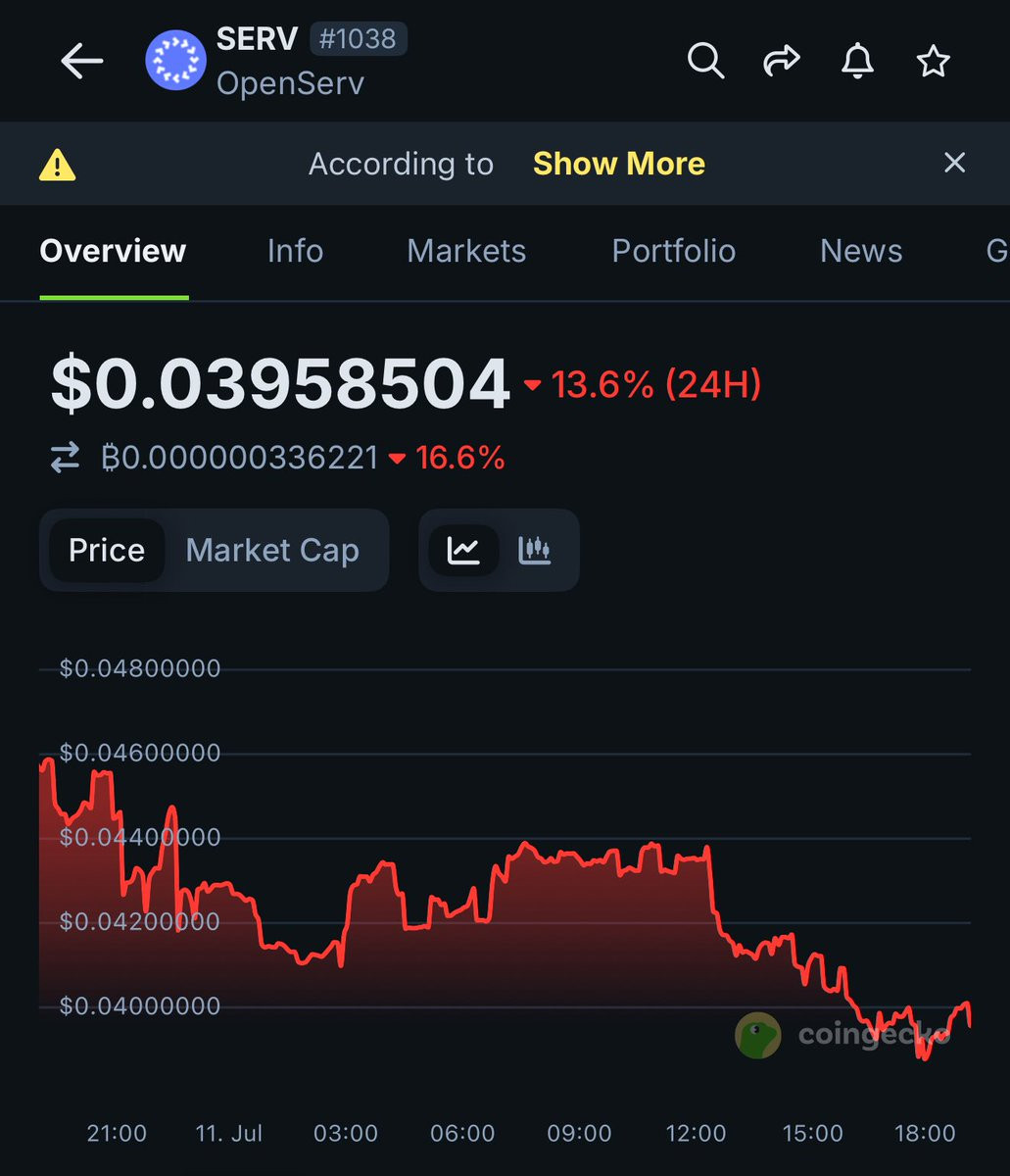The image size is (1010, 1176).
Task: Open the search magnifier icon
Action: [x=705, y=62]
